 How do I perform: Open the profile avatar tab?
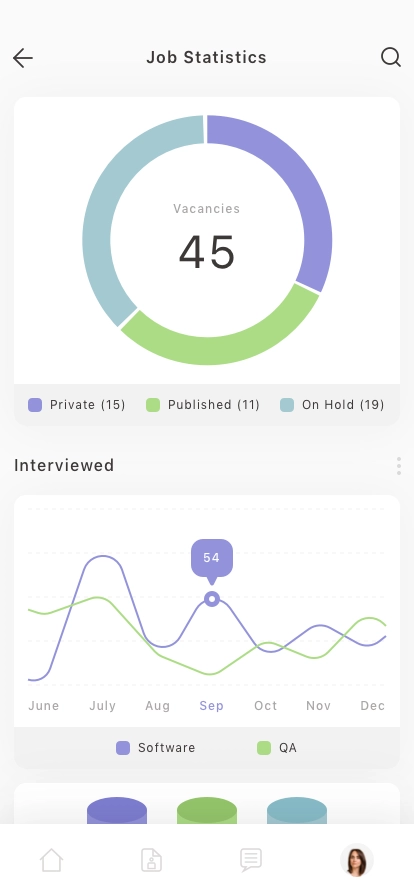click(357, 859)
